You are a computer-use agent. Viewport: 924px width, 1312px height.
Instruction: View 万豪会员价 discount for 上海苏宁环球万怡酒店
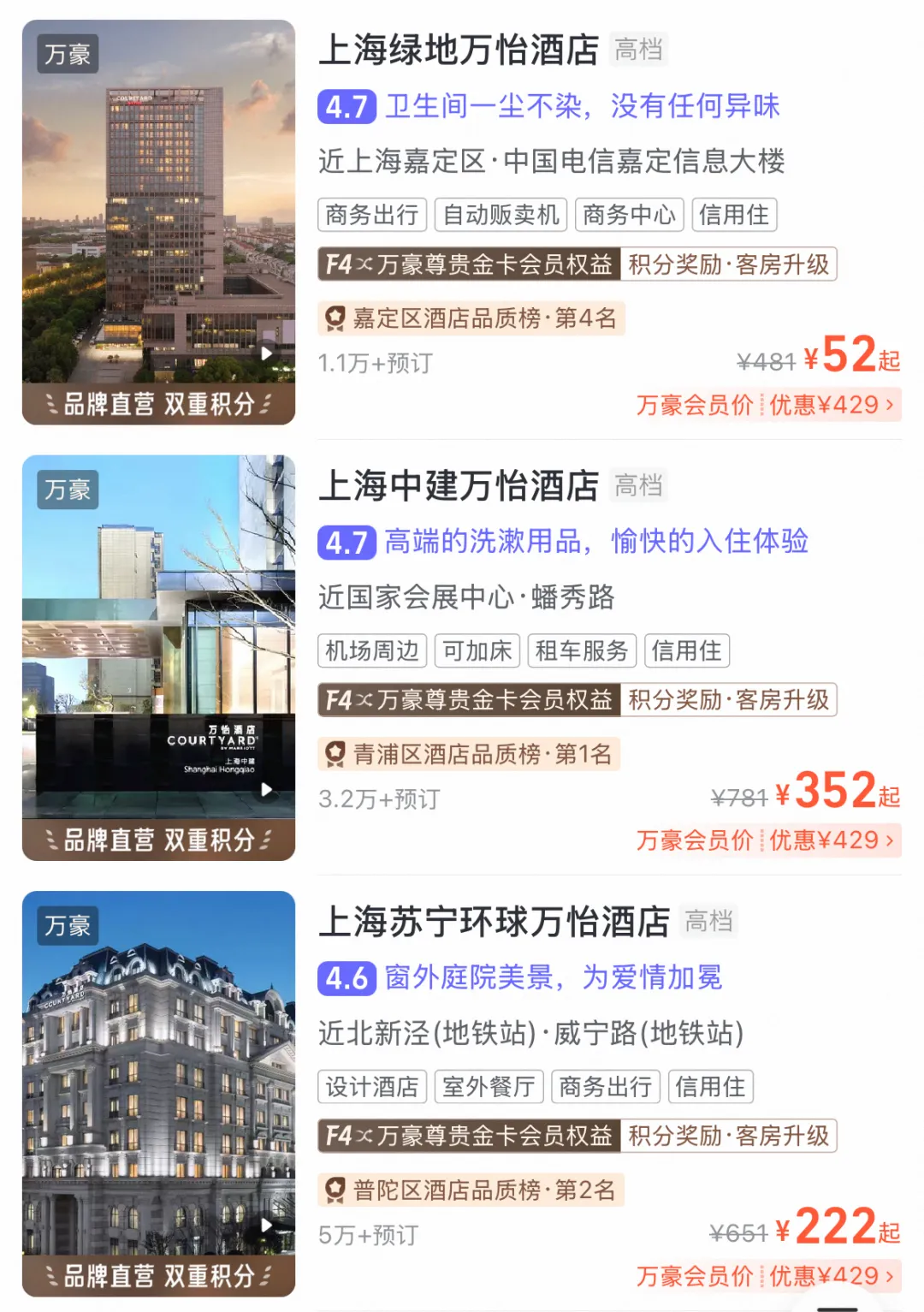click(x=767, y=1276)
